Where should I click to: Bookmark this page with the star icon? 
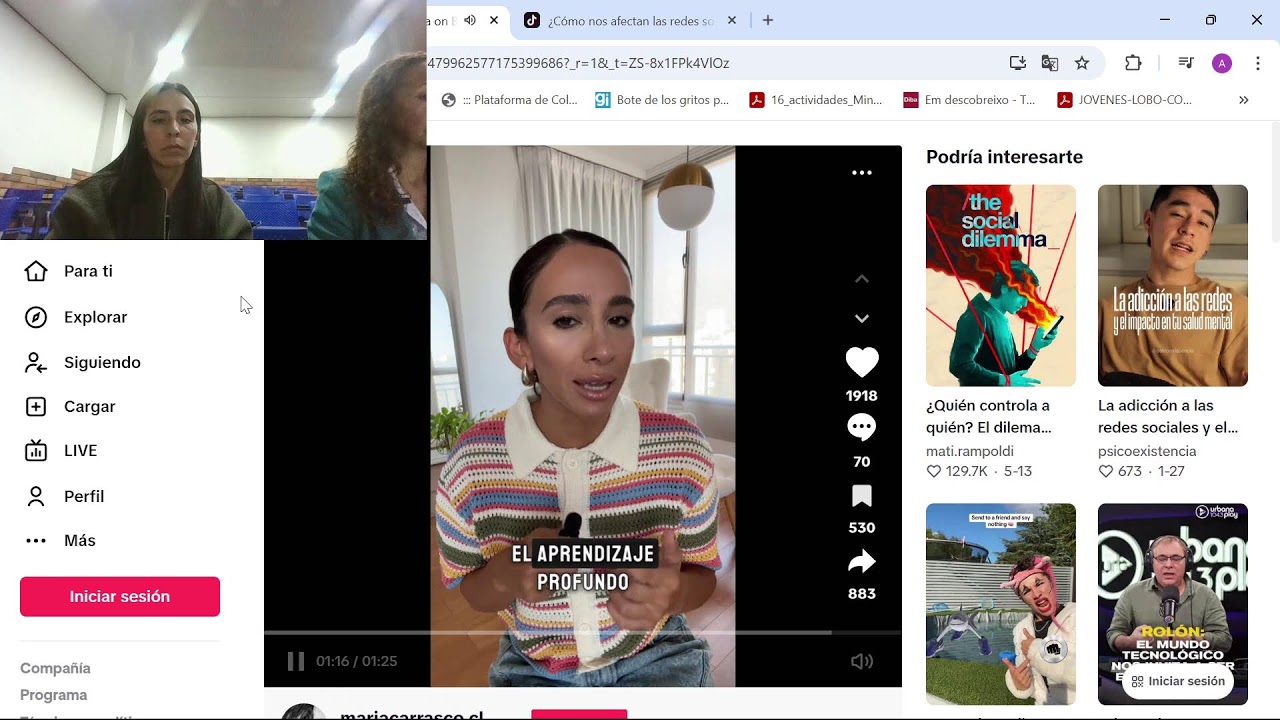(x=1082, y=63)
